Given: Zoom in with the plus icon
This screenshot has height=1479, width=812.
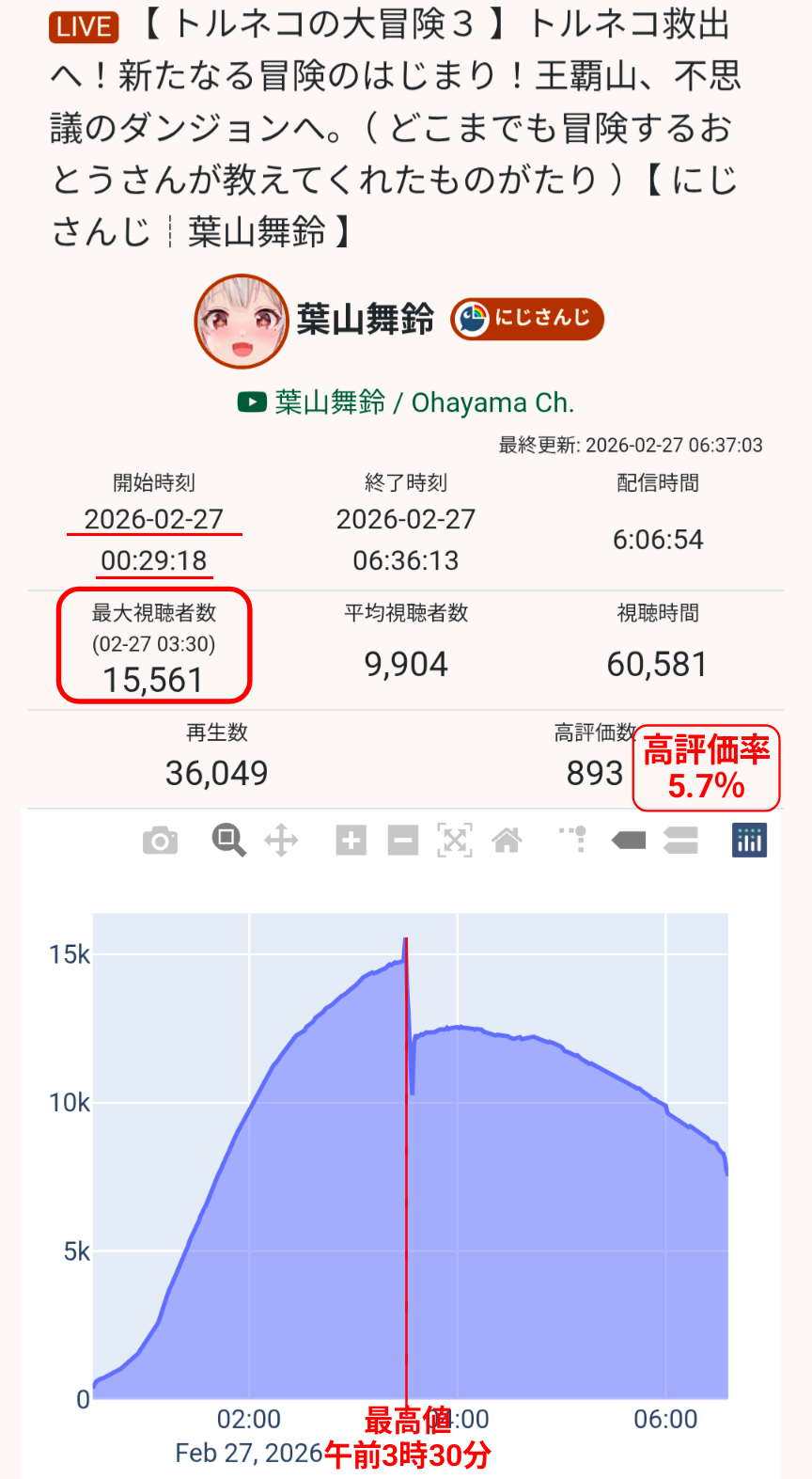Looking at the screenshot, I should [x=351, y=841].
